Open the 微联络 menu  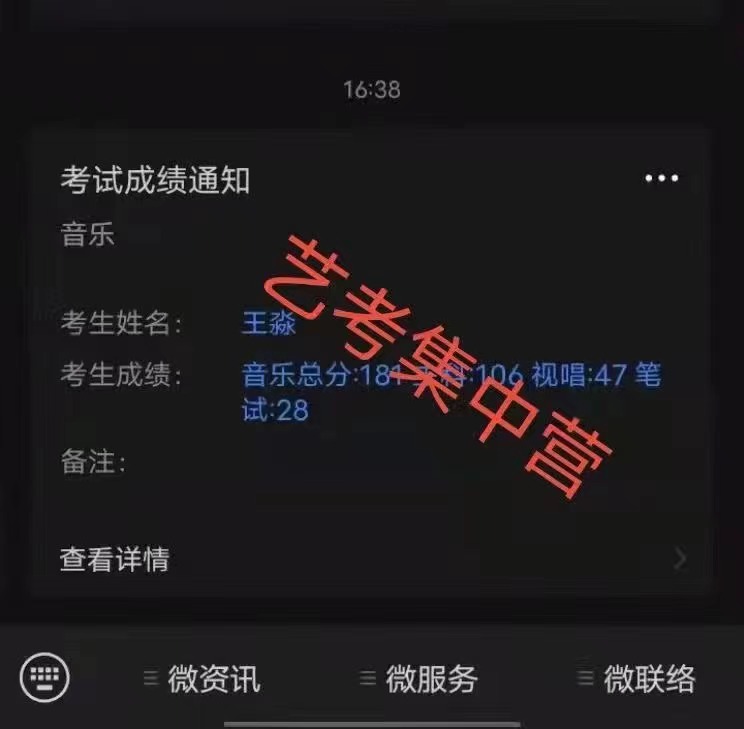coord(637,679)
